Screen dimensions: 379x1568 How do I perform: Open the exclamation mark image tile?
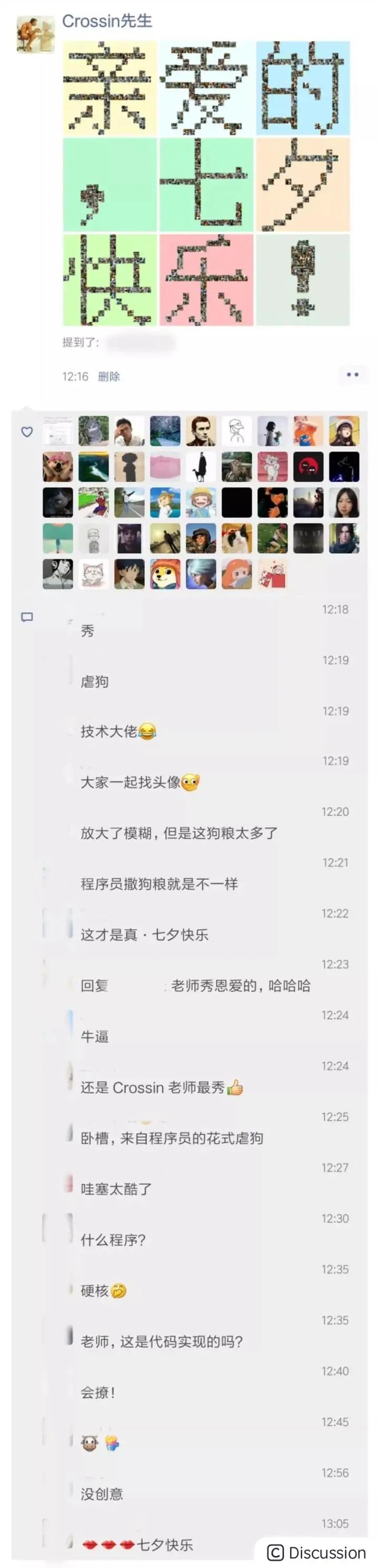pyautogui.click(x=303, y=280)
